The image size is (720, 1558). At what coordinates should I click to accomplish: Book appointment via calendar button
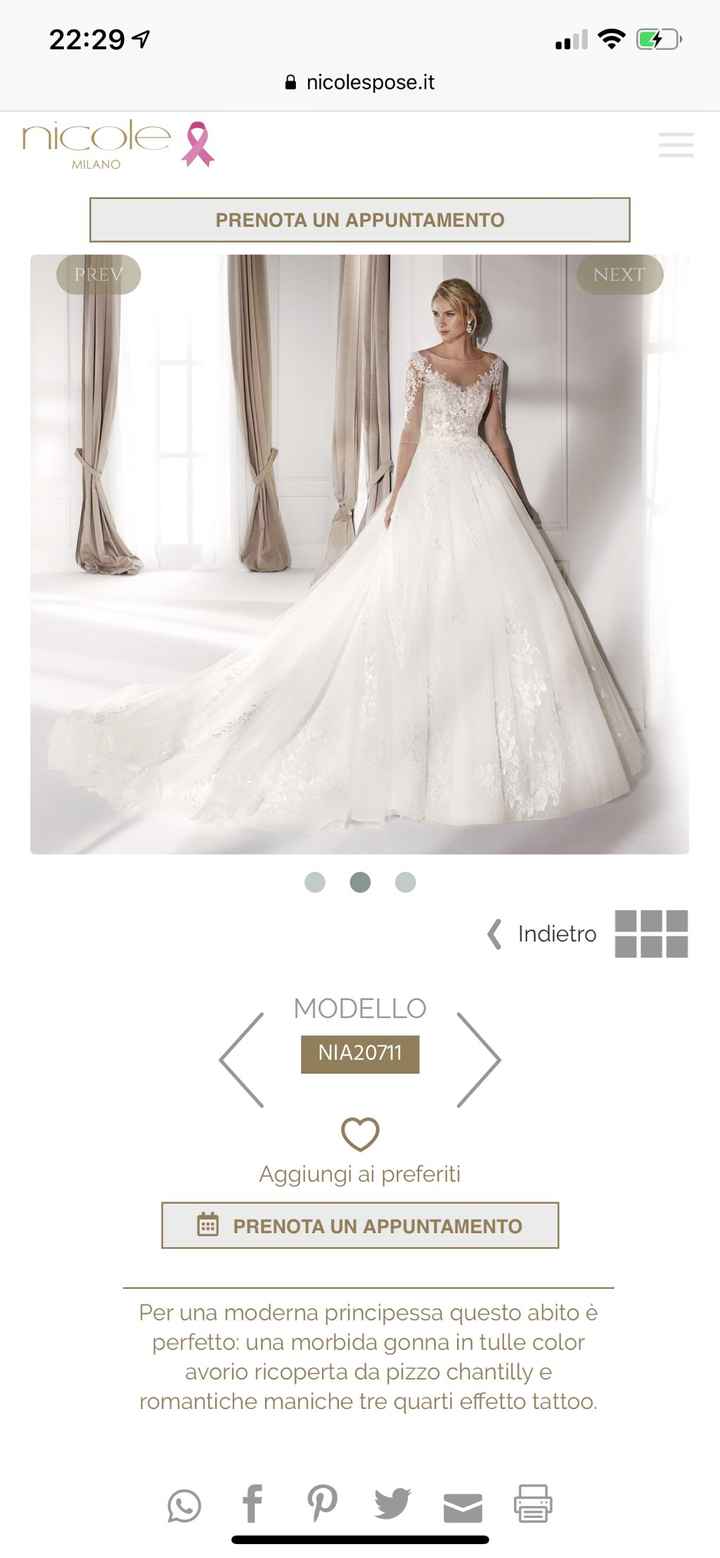[360, 1226]
